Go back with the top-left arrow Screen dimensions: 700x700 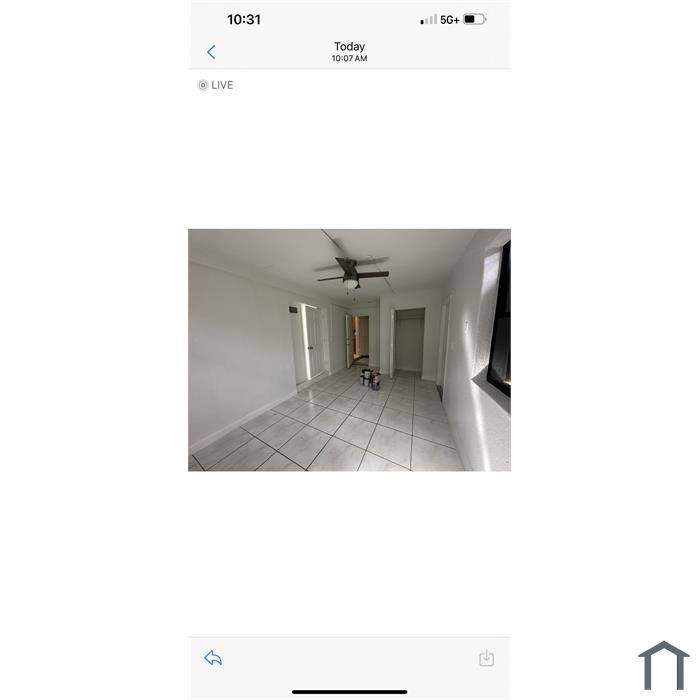(x=211, y=52)
